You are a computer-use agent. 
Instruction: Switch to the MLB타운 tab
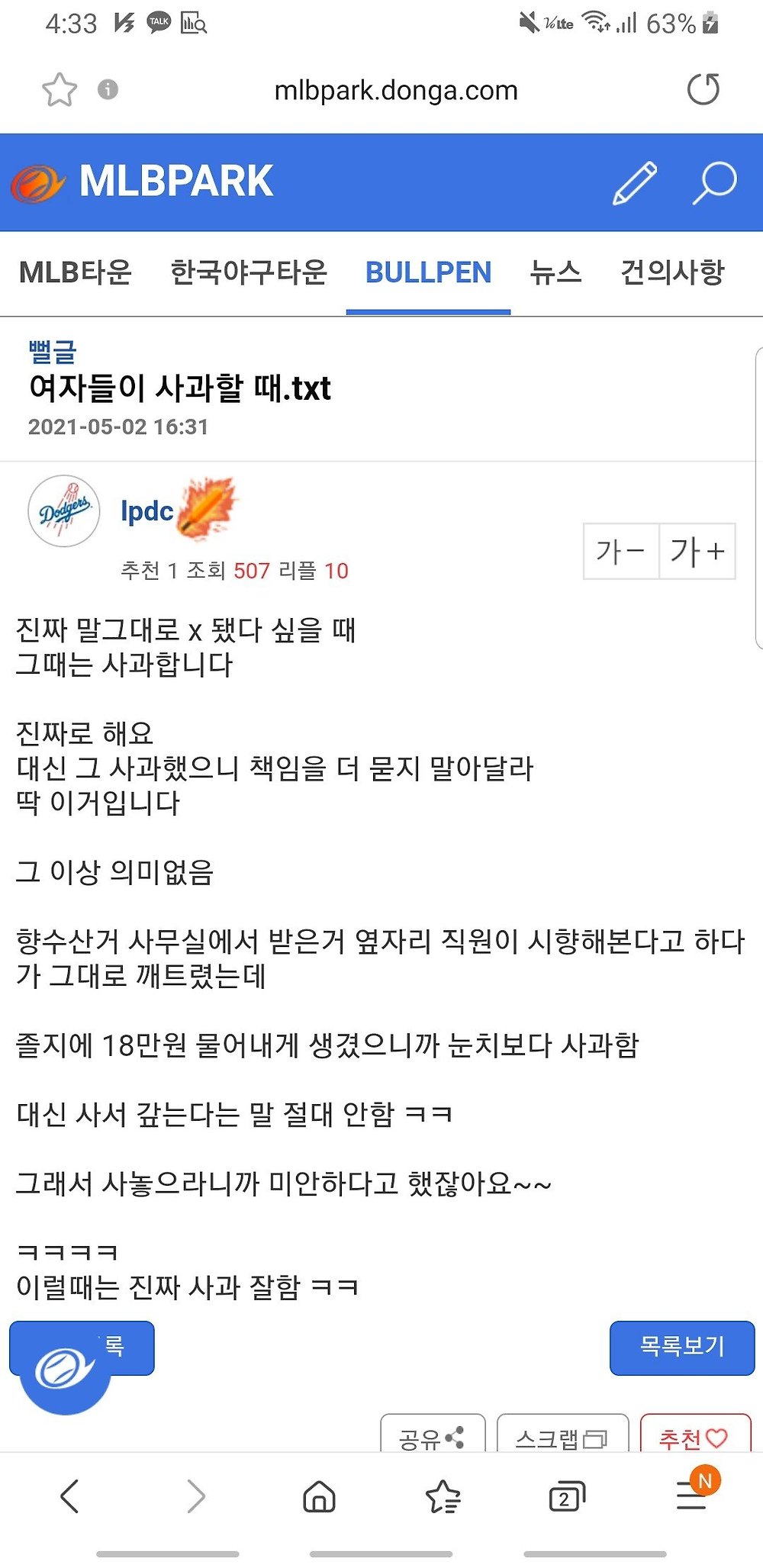(76, 272)
